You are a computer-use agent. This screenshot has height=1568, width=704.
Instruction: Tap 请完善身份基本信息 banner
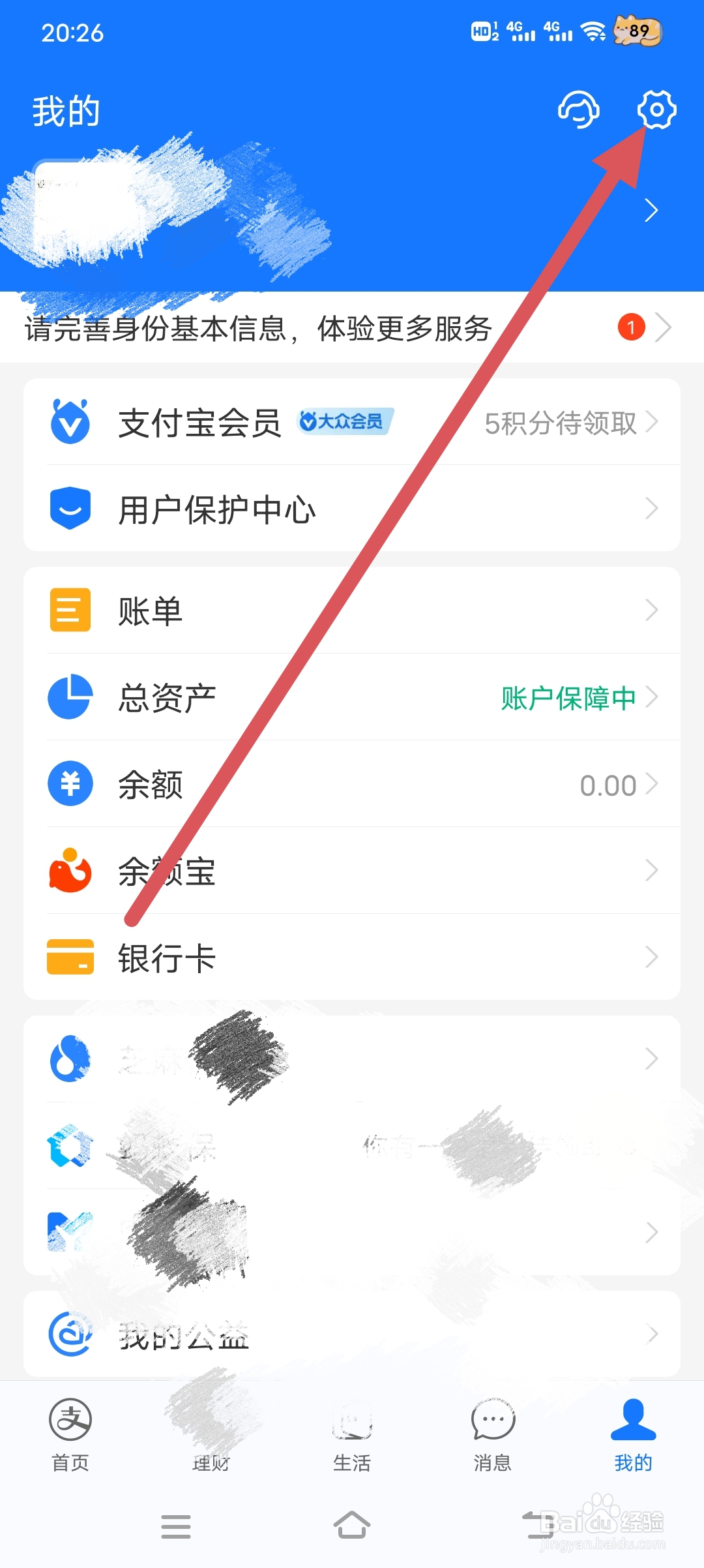pos(256,328)
